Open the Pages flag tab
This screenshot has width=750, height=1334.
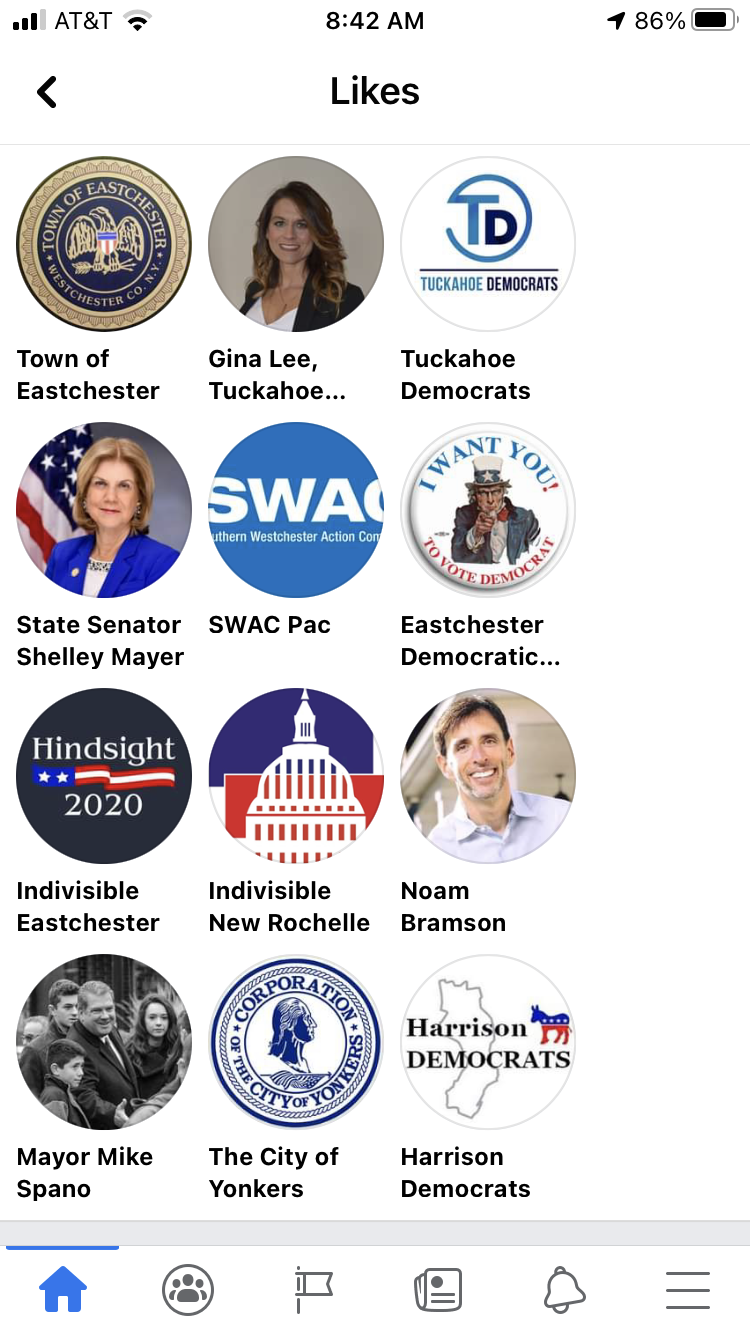click(313, 1290)
